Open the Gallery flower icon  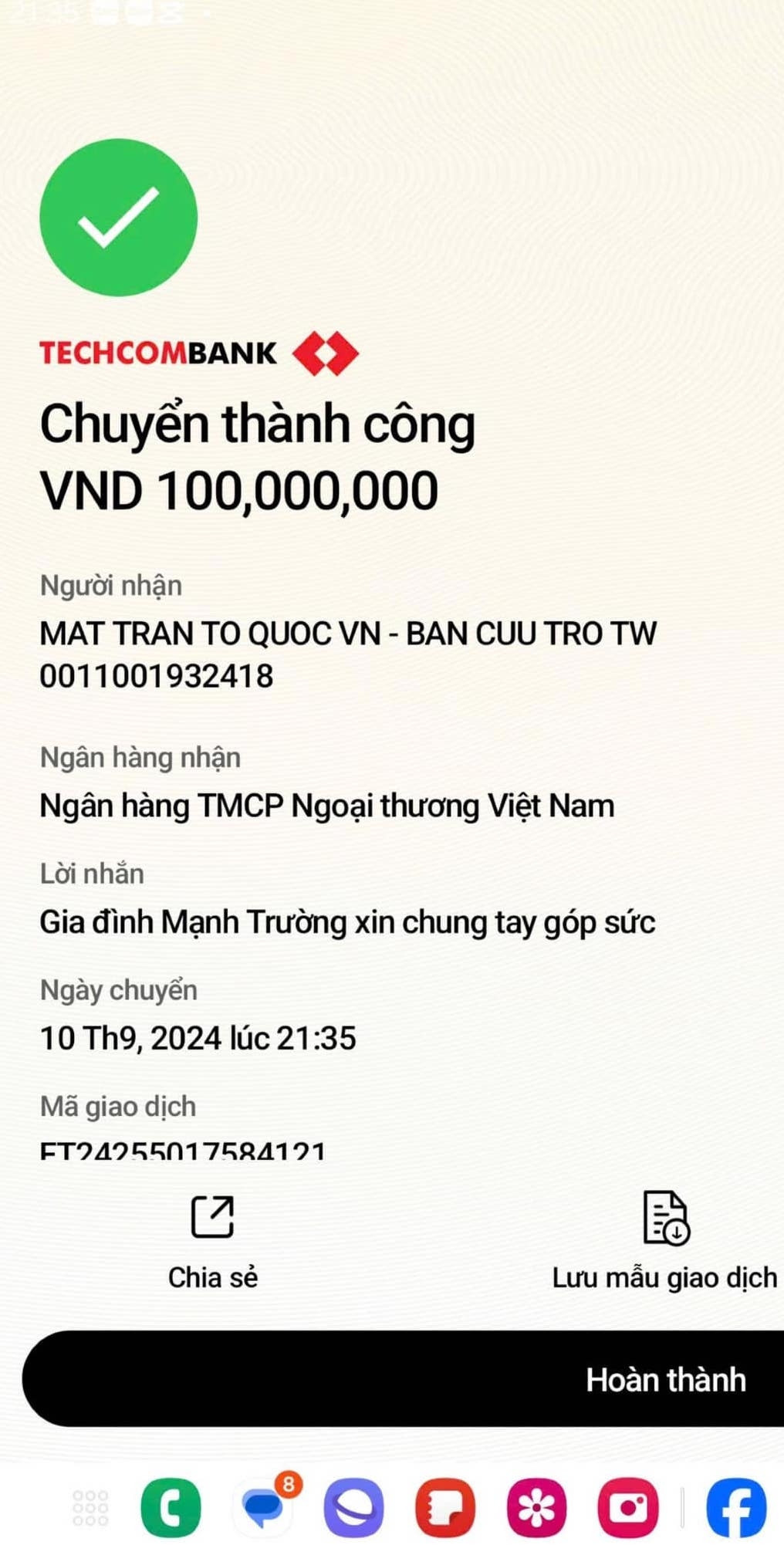[x=536, y=1506]
